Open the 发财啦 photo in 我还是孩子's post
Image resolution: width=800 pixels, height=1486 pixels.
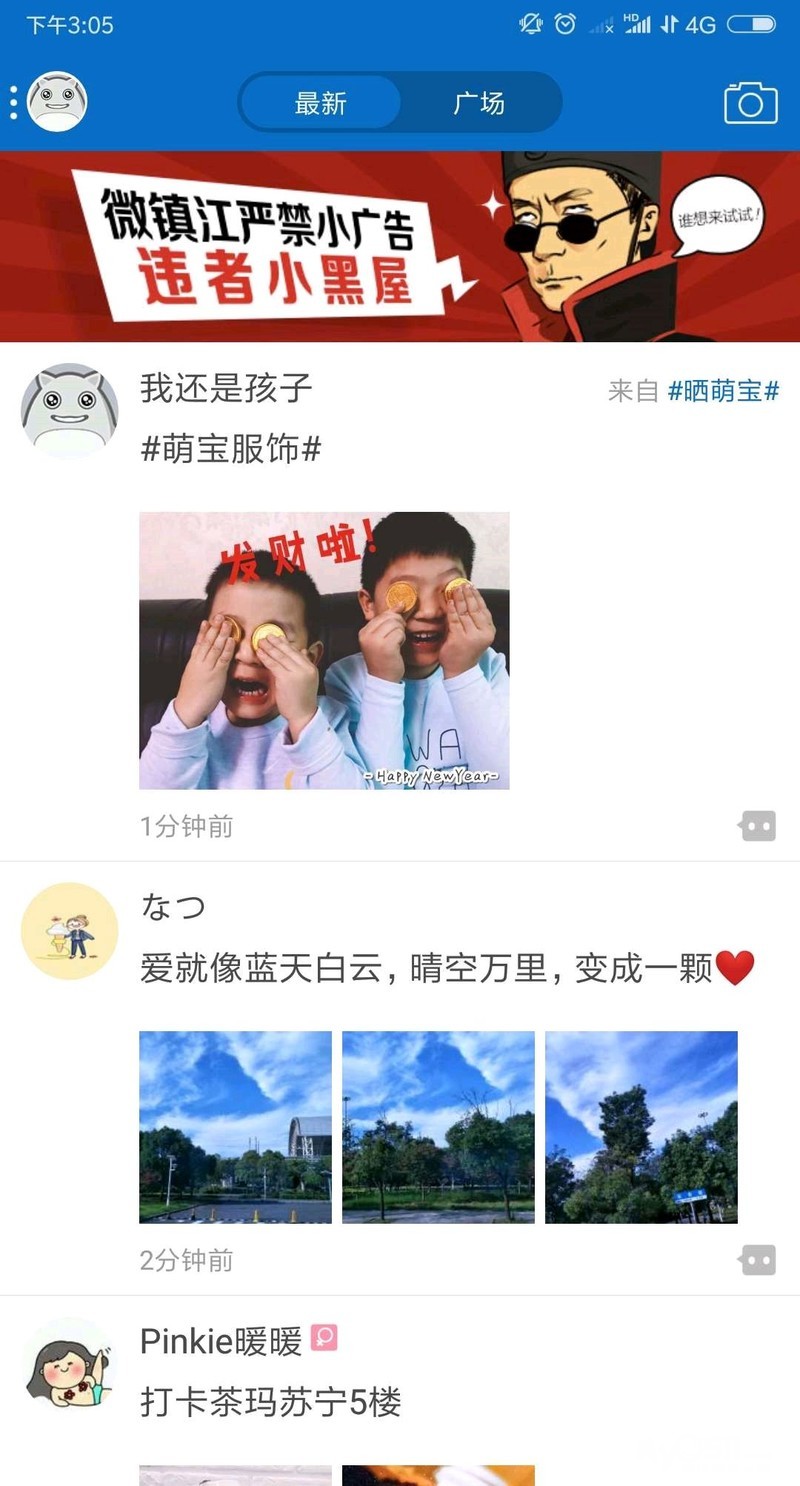[x=324, y=650]
